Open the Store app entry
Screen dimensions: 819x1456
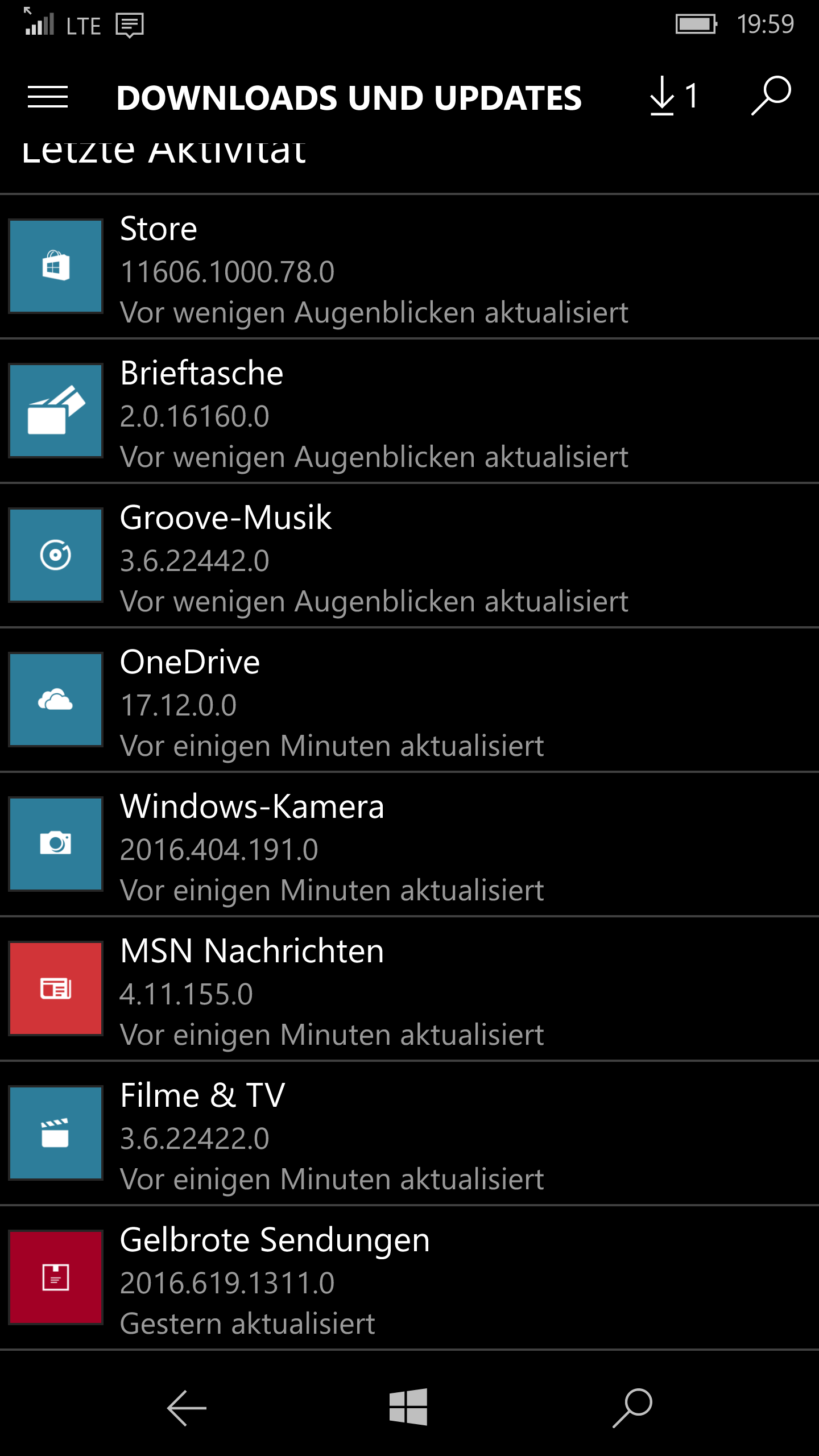[x=409, y=266]
